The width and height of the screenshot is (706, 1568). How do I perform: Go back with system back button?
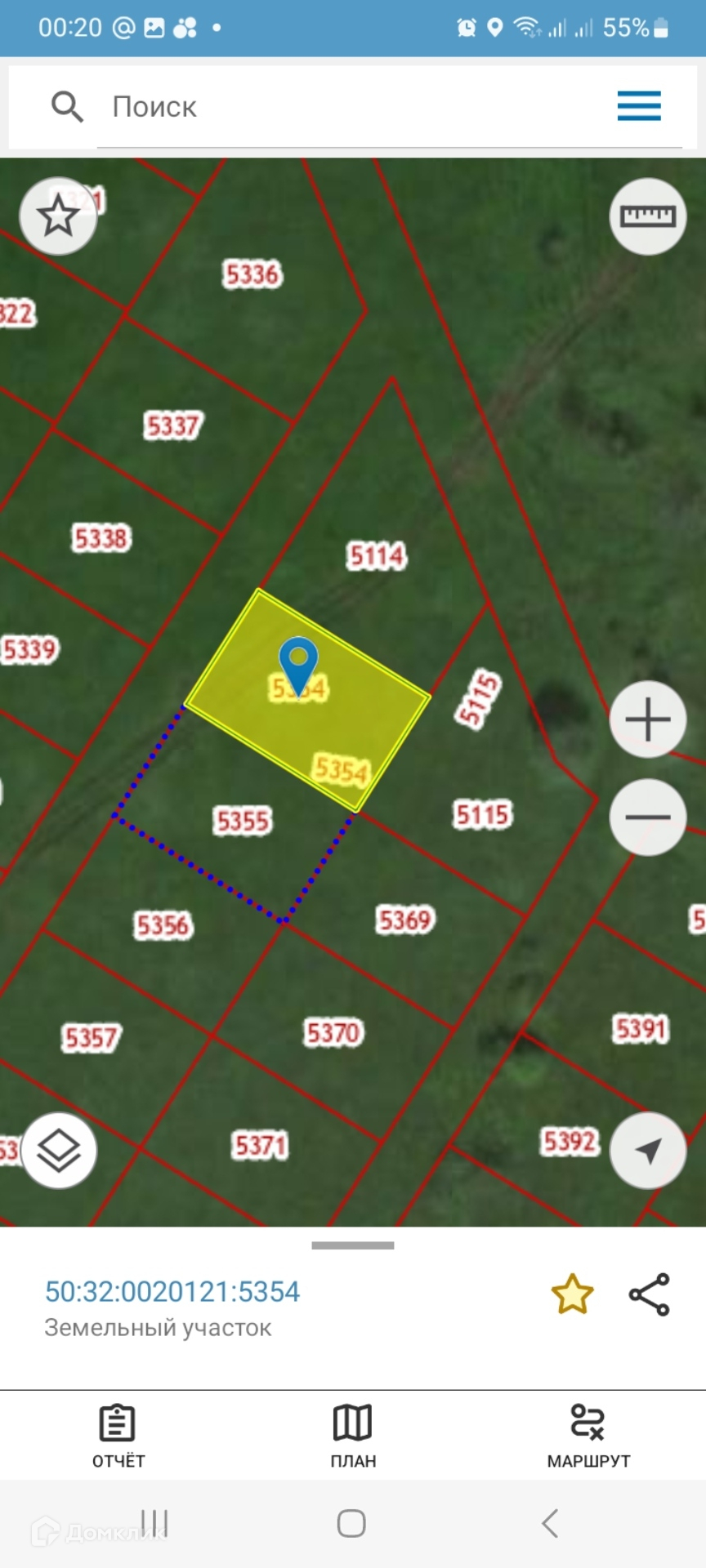pos(551,1523)
